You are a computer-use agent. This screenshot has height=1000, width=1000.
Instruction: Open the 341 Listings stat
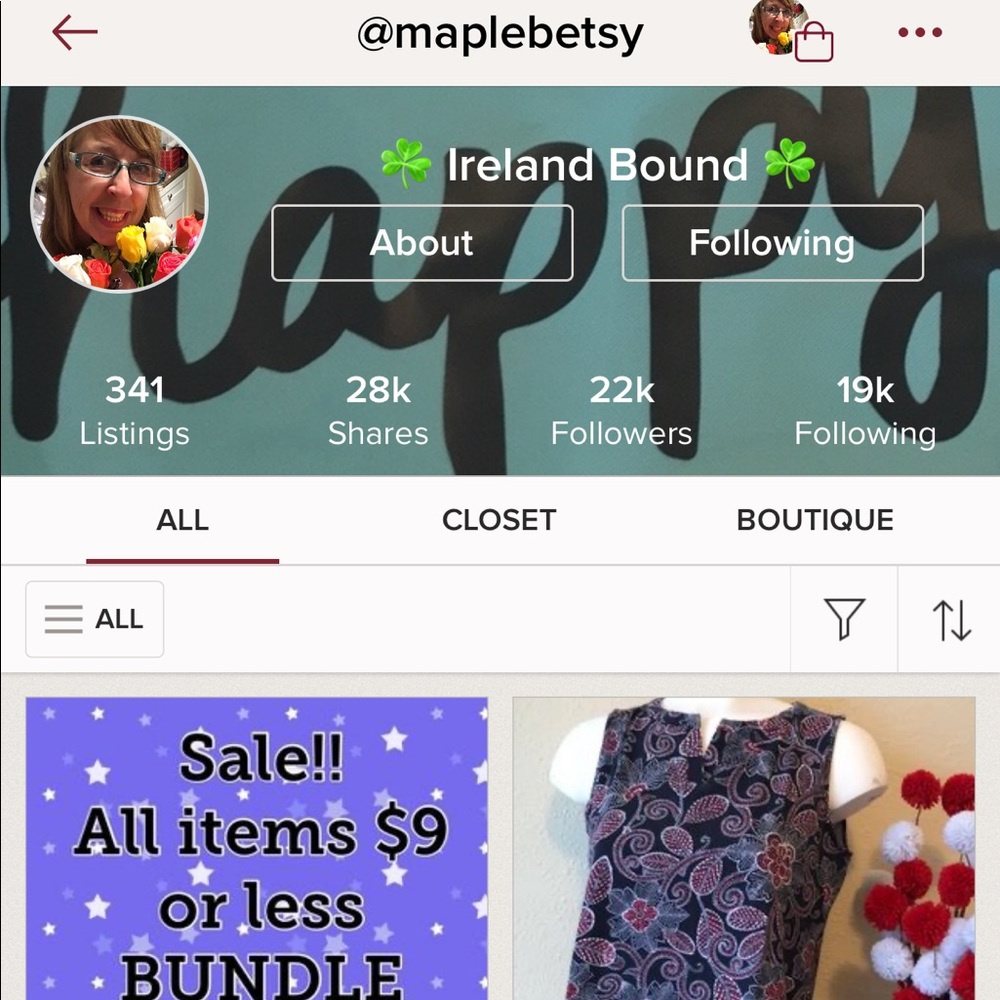pos(134,410)
